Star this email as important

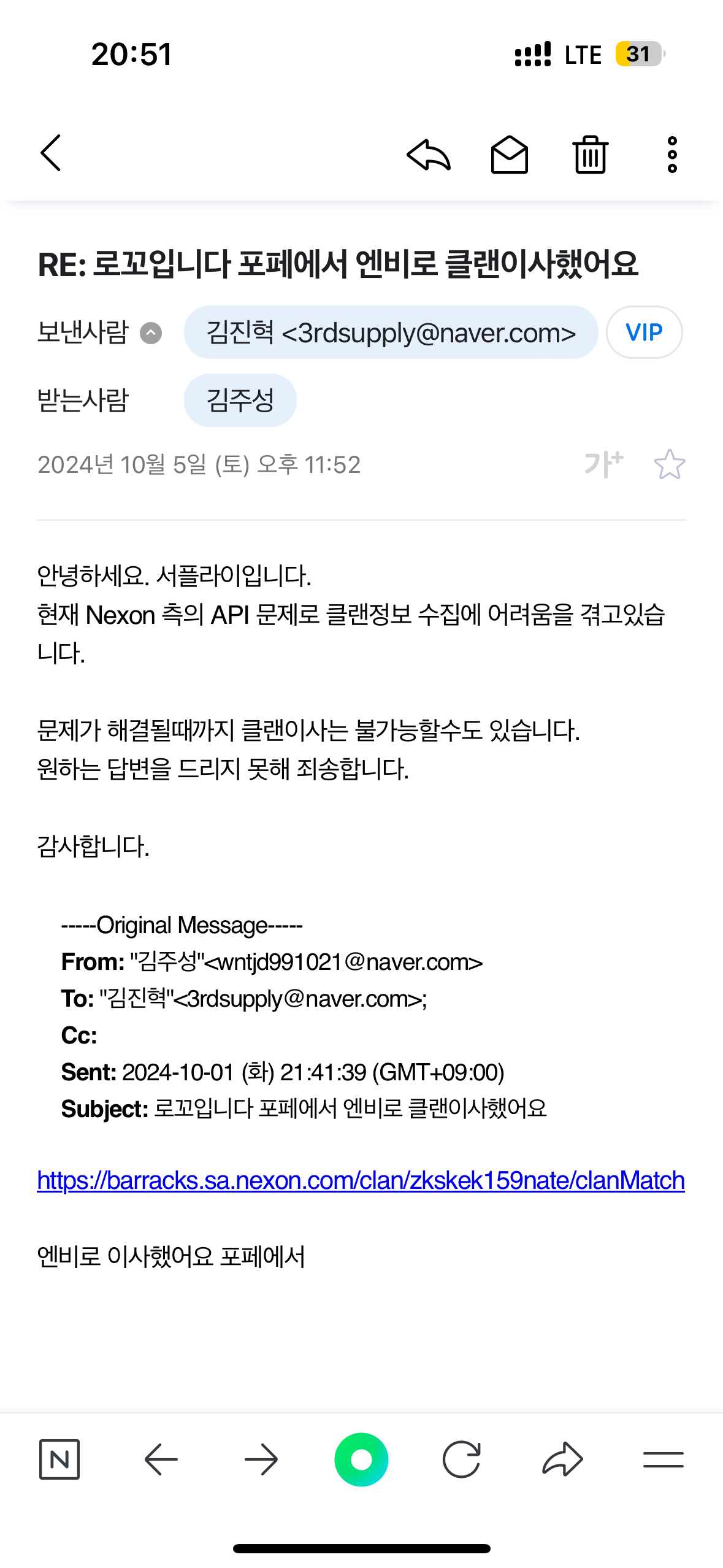tap(669, 464)
